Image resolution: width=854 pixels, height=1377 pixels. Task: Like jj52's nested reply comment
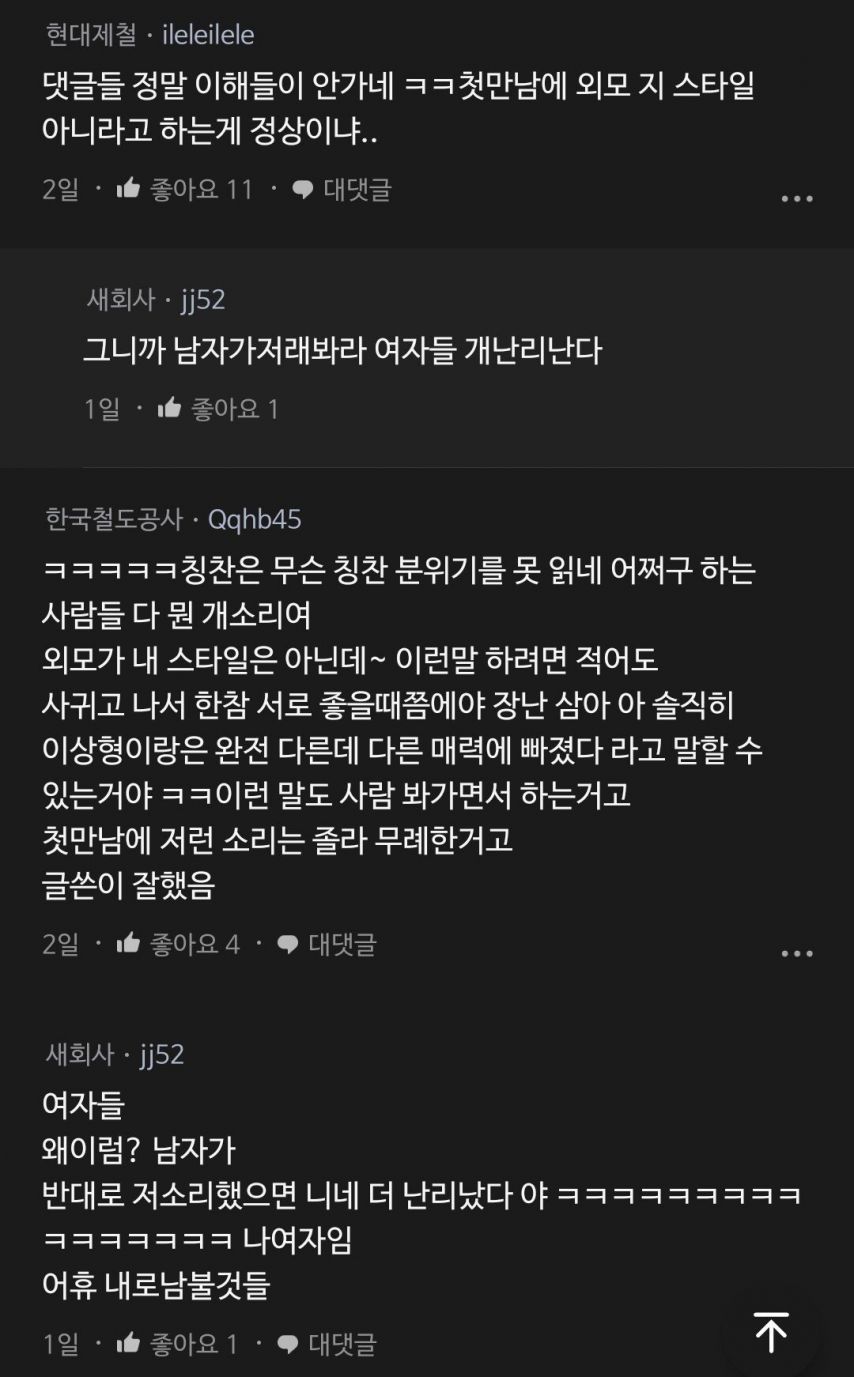pyautogui.click(x=169, y=408)
